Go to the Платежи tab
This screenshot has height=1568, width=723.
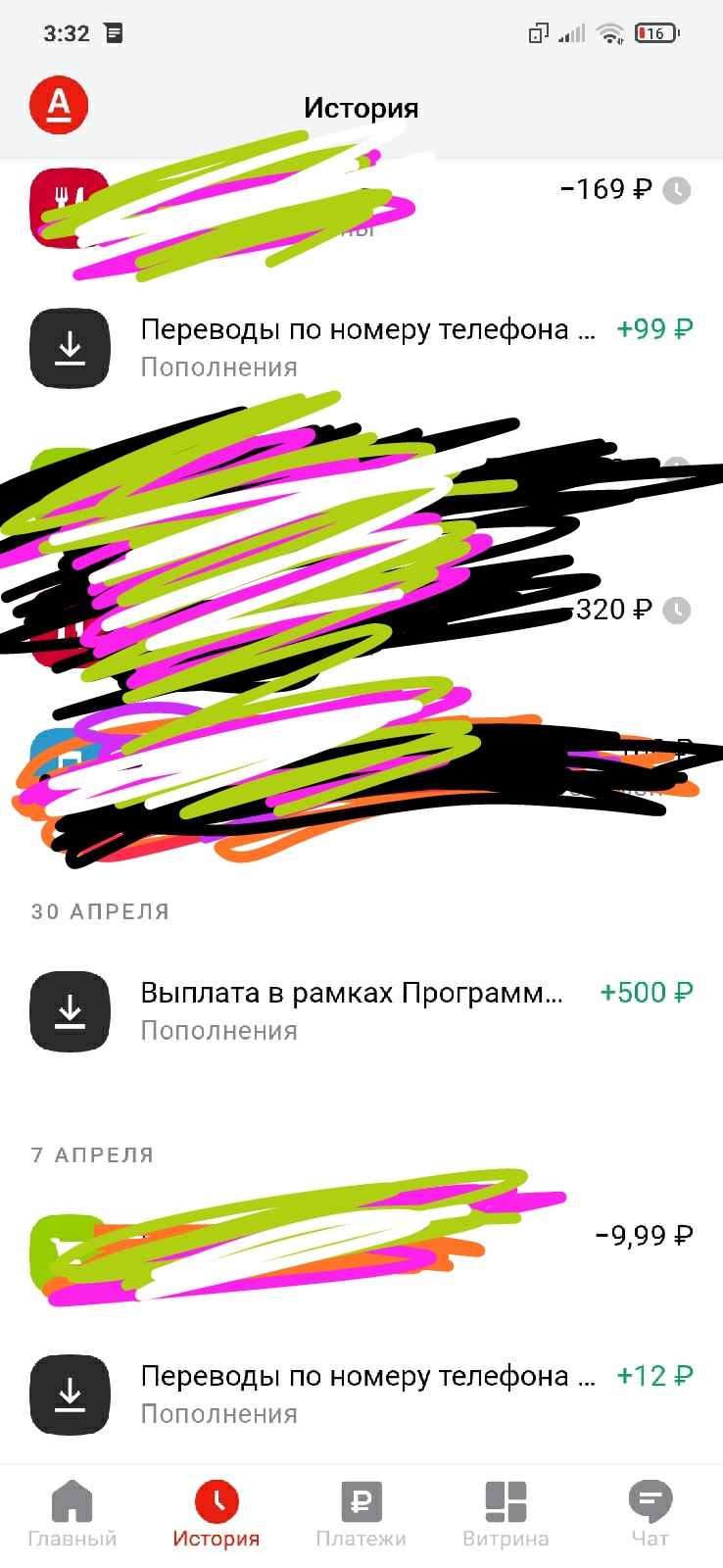pyautogui.click(x=361, y=1514)
